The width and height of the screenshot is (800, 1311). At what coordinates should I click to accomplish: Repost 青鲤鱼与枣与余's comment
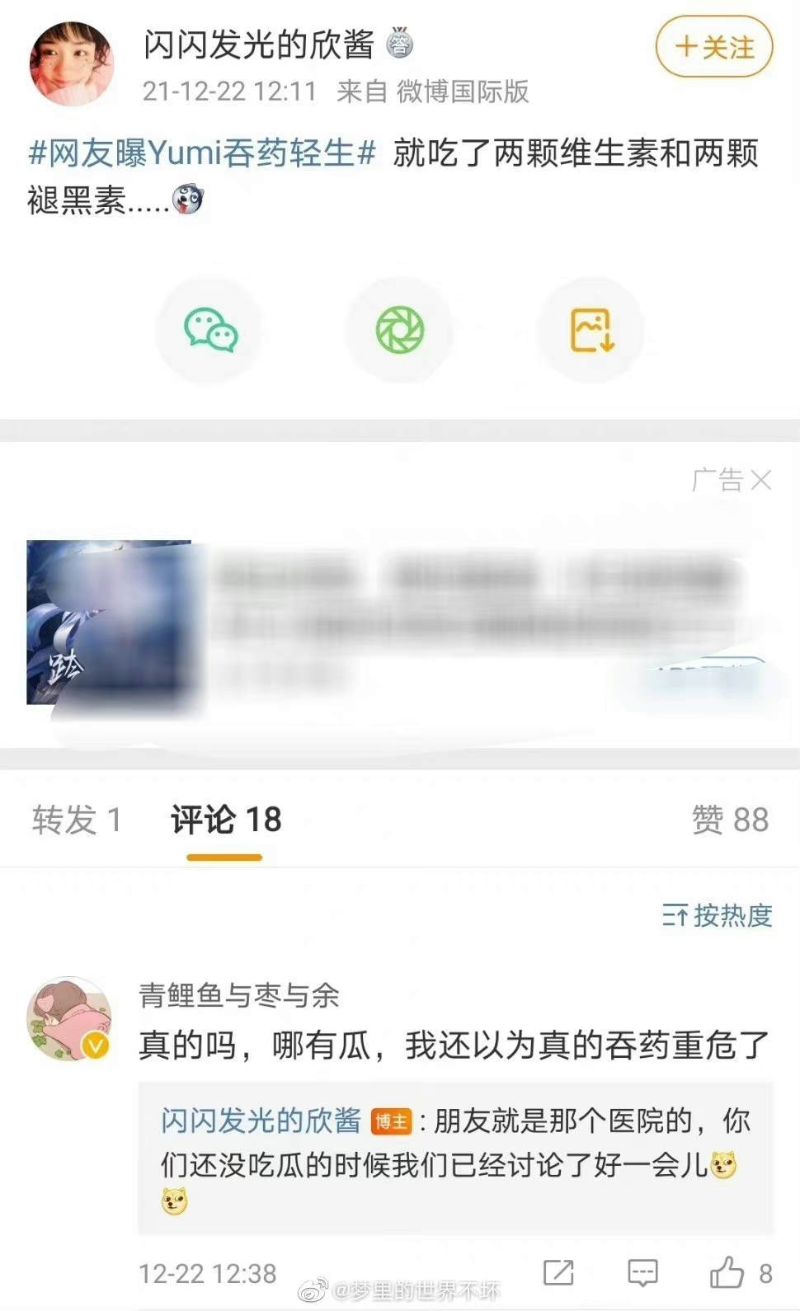(x=558, y=1273)
